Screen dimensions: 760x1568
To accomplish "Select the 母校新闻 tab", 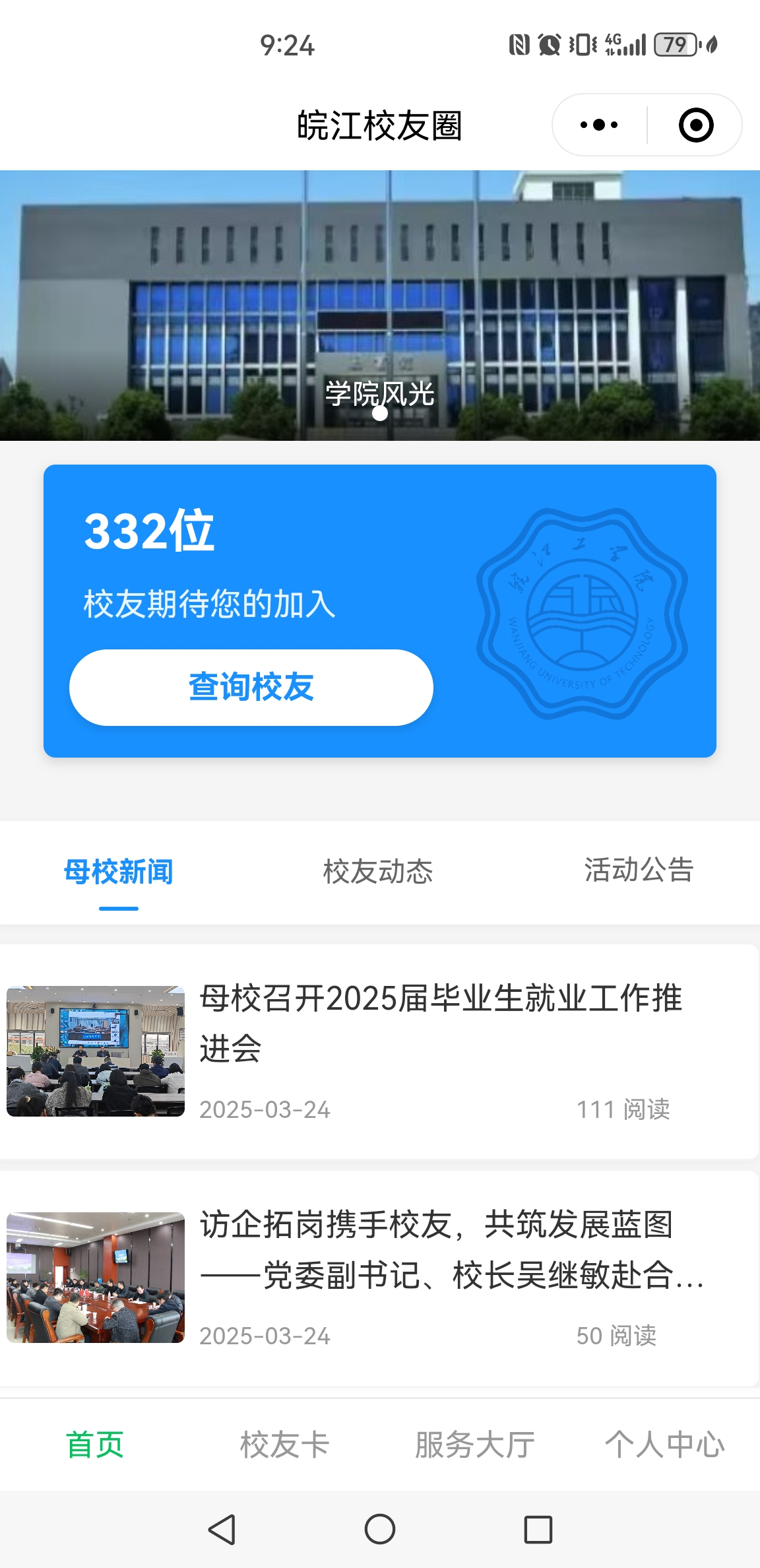I will coord(119,872).
